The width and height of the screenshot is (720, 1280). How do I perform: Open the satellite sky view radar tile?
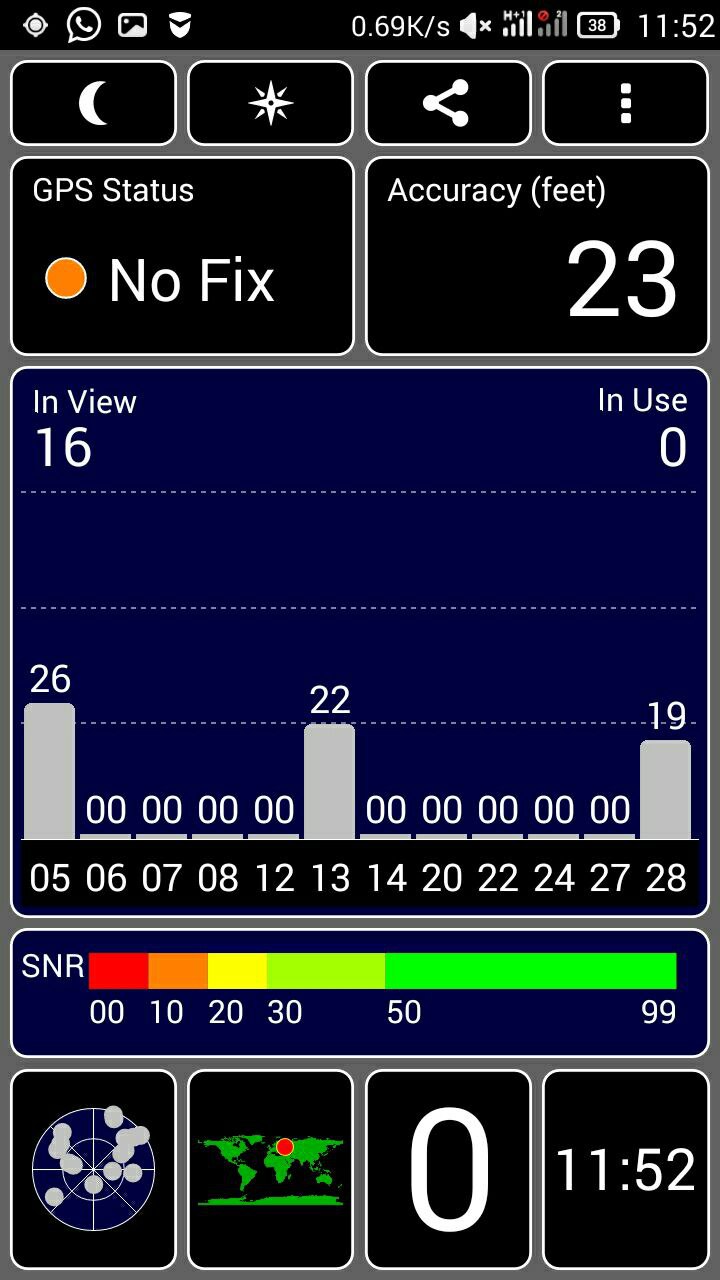[93, 1168]
